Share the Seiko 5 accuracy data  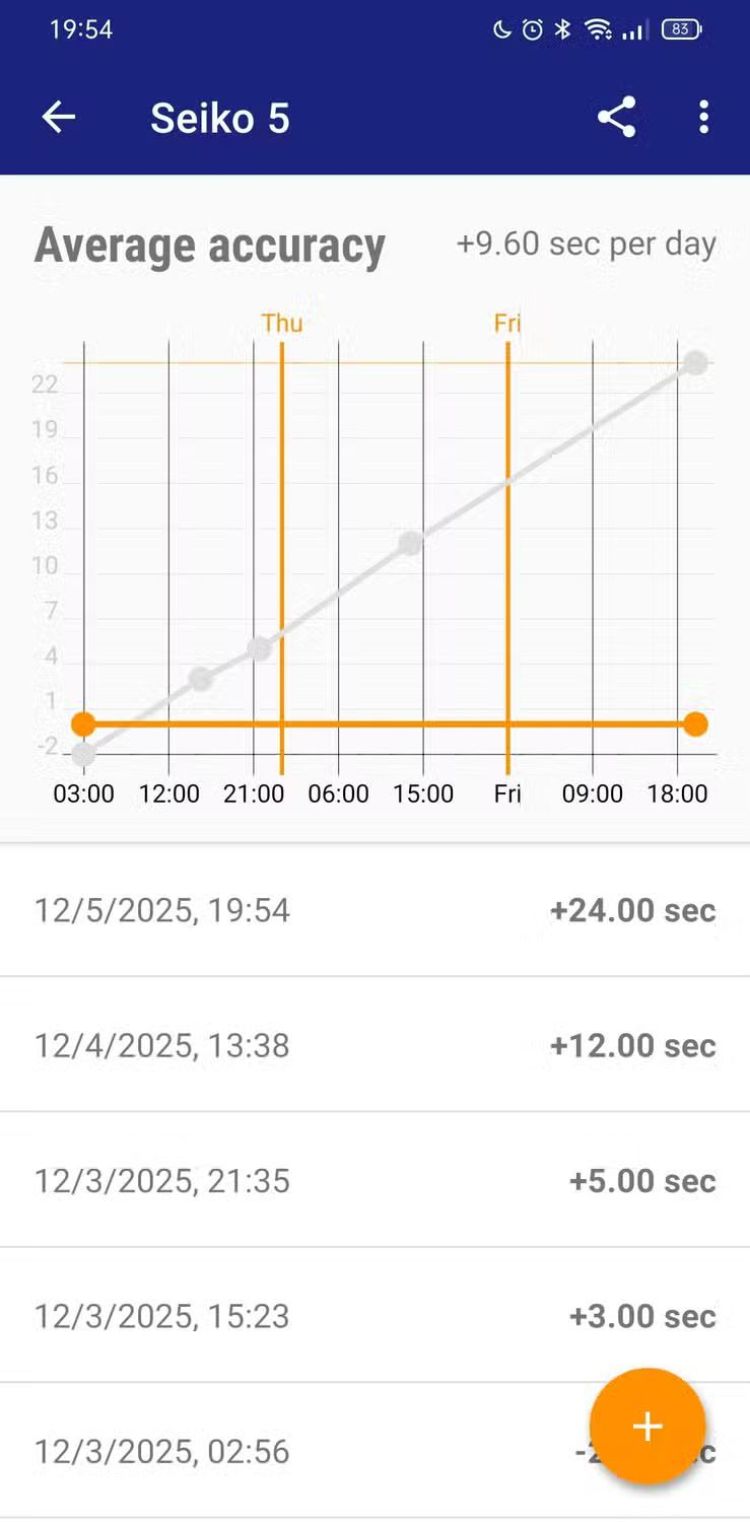click(x=616, y=118)
